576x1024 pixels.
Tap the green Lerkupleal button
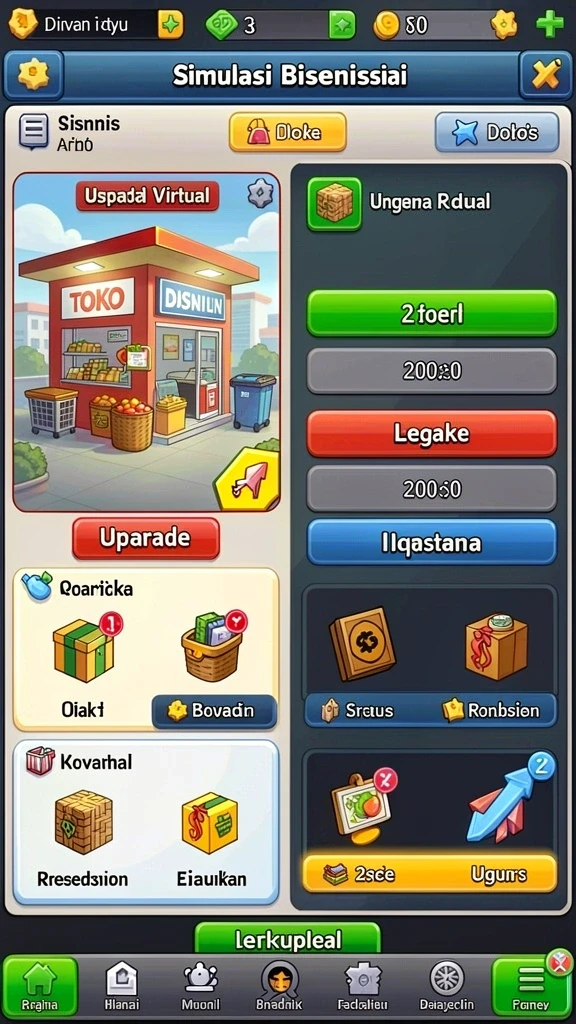(x=287, y=939)
